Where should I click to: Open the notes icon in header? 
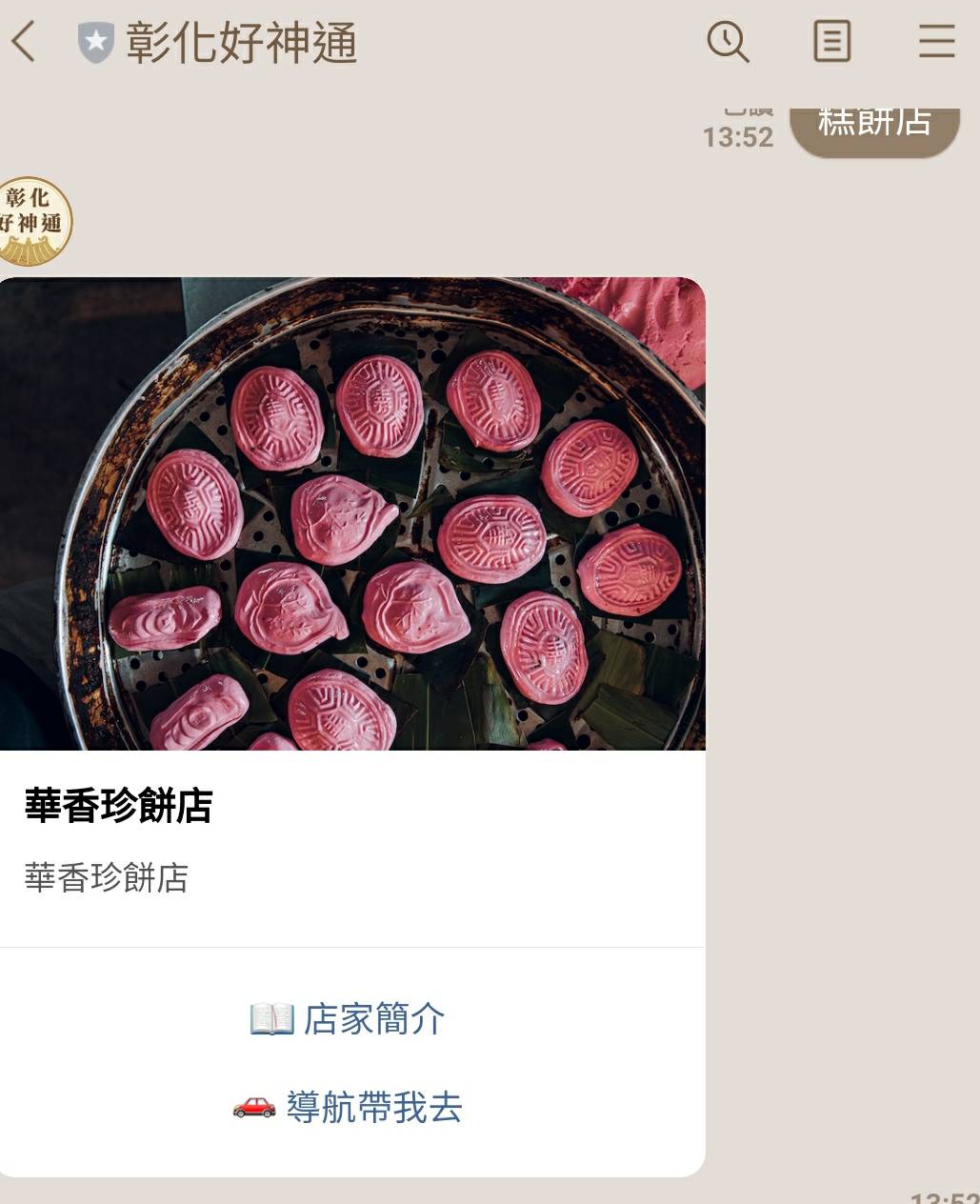(x=831, y=43)
